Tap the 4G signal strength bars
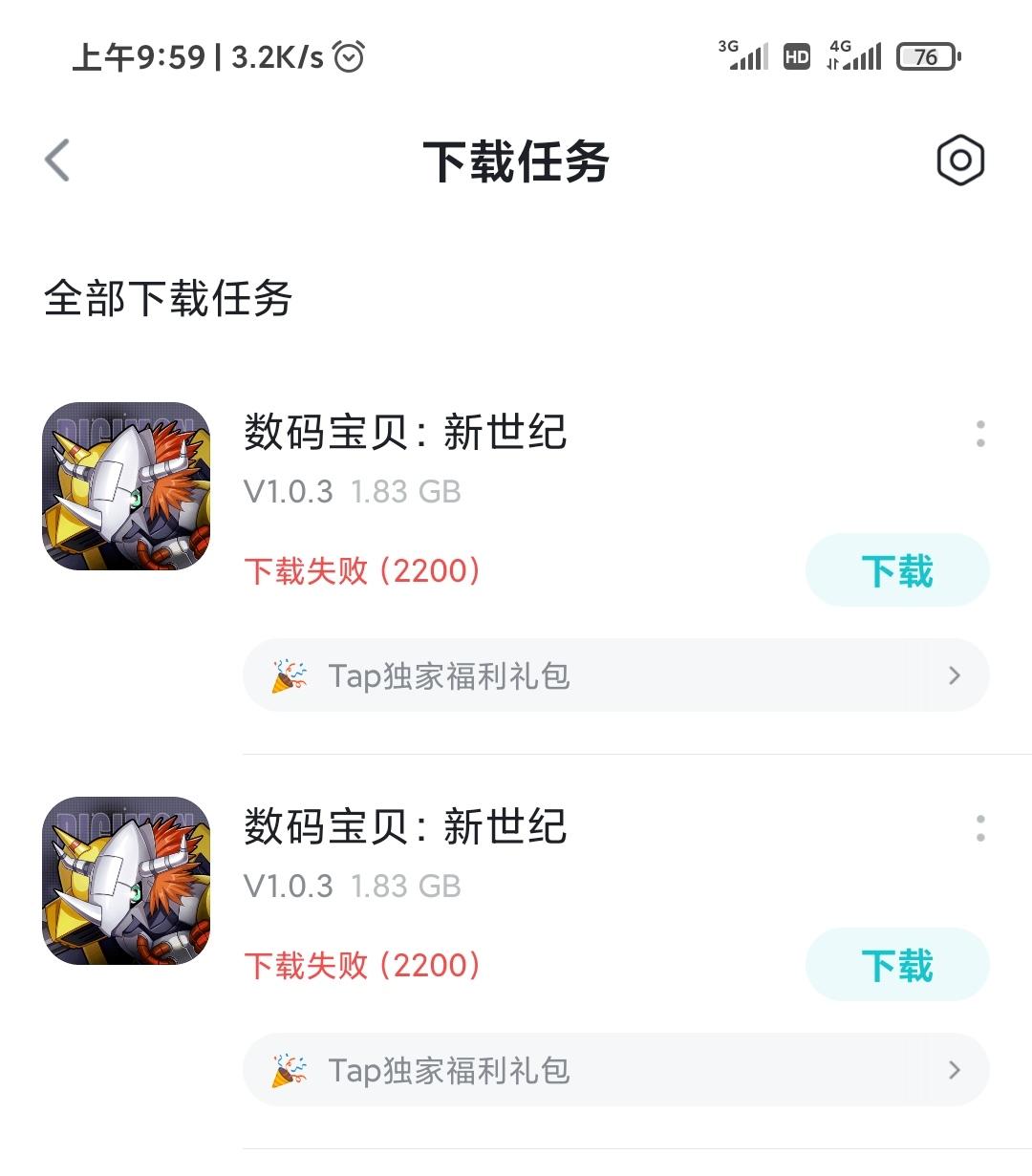Viewport: 1032px width, 1176px height. pos(855,57)
